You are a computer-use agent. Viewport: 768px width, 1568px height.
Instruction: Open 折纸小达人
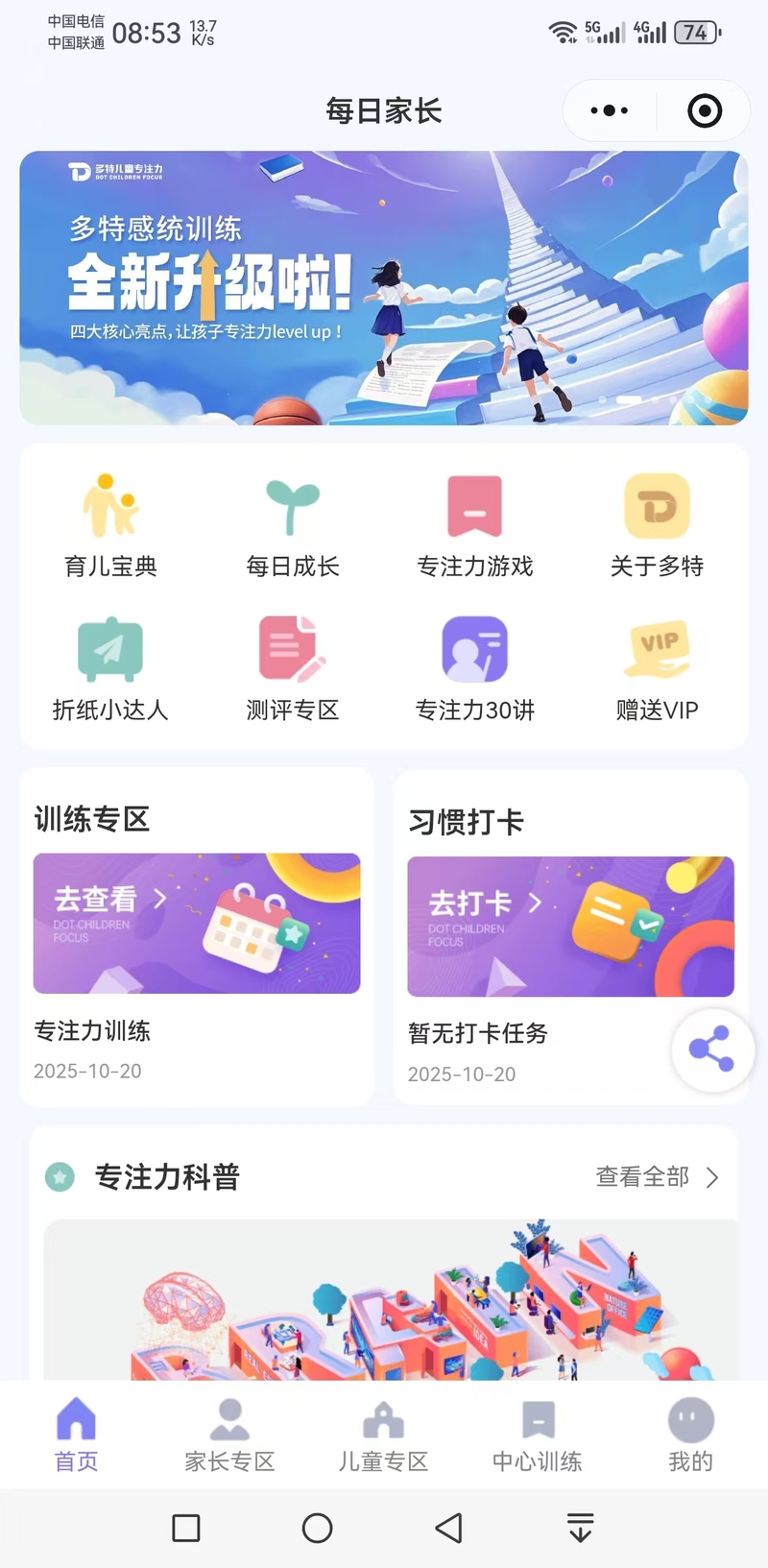point(110,669)
